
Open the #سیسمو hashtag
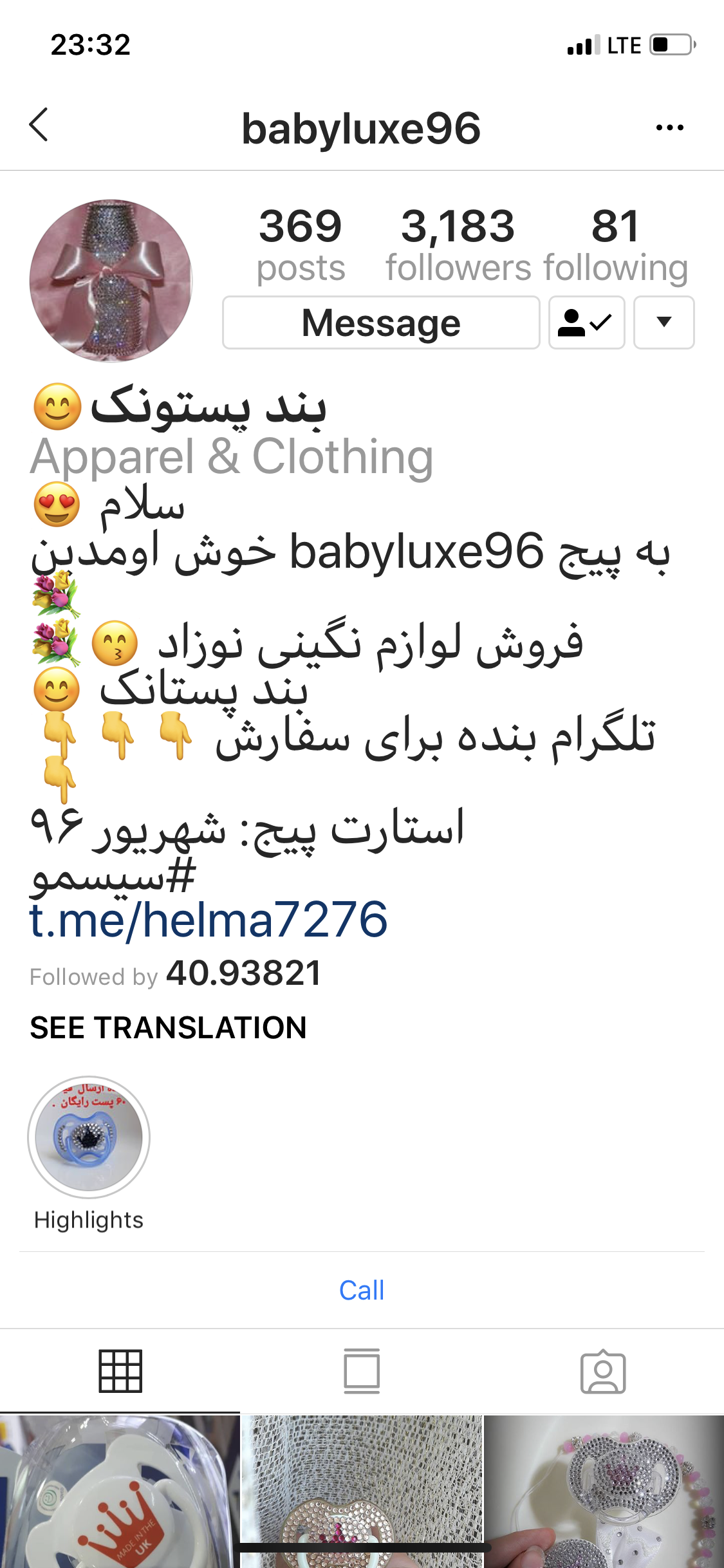(x=113, y=877)
